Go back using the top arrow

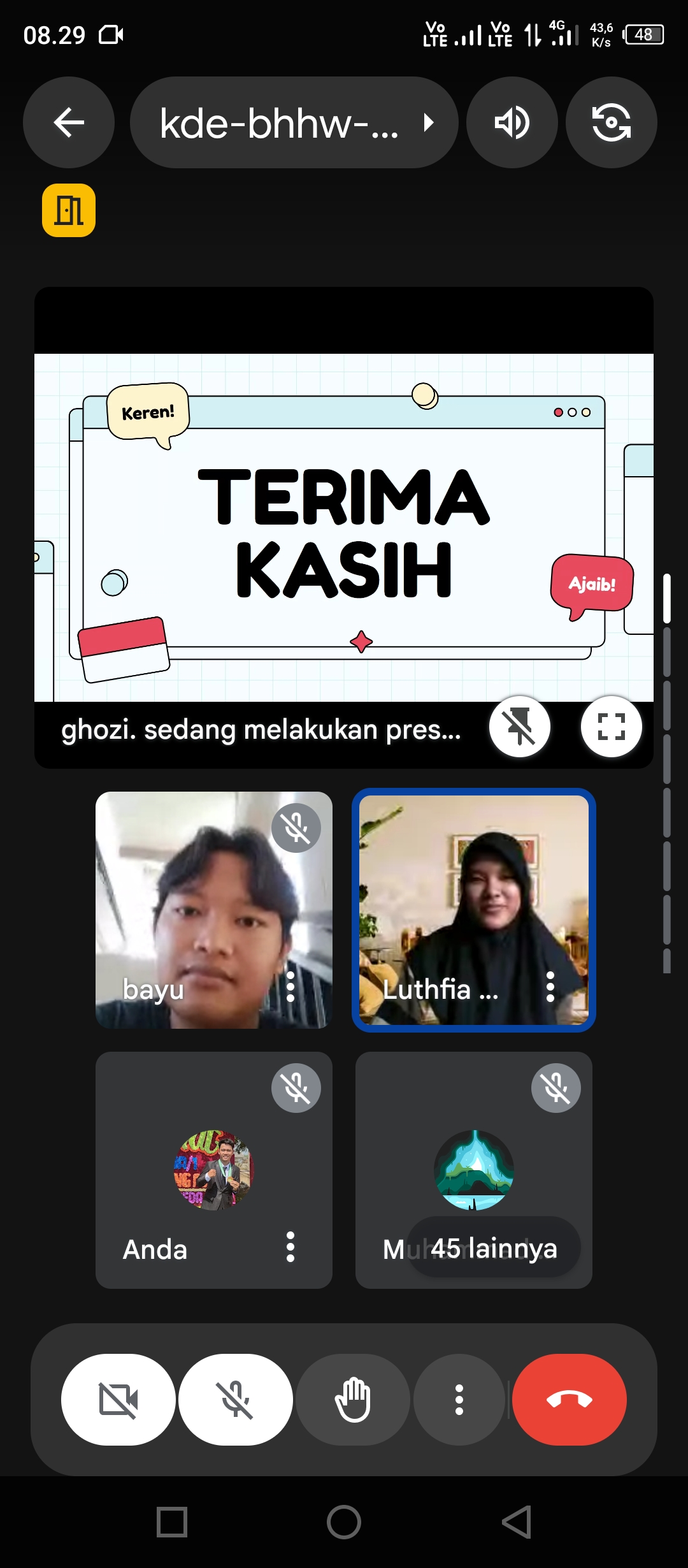(x=69, y=122)
